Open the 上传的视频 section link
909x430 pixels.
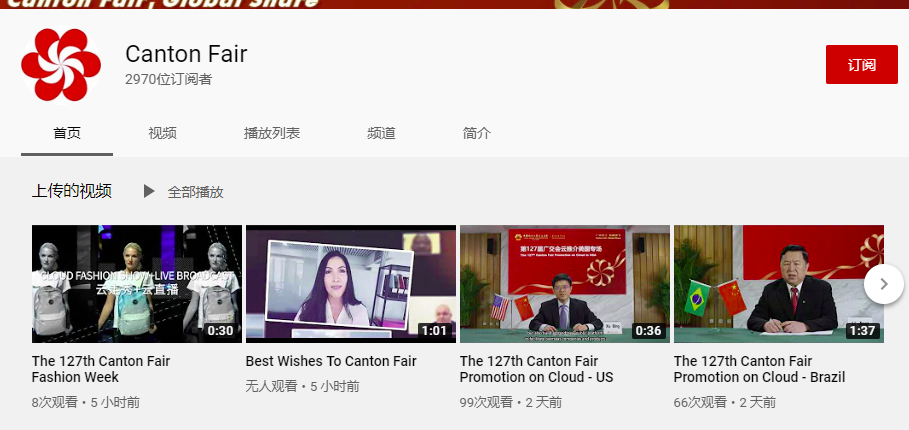tap(72, 191)
